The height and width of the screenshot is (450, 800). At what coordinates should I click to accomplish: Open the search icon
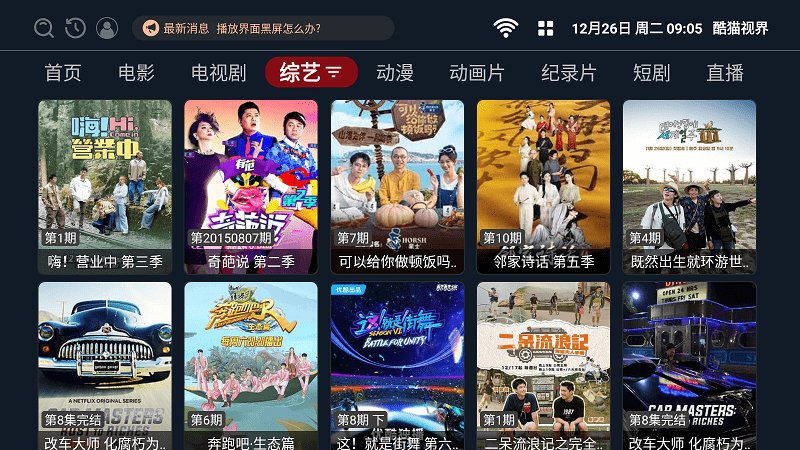tap(43, 28)
